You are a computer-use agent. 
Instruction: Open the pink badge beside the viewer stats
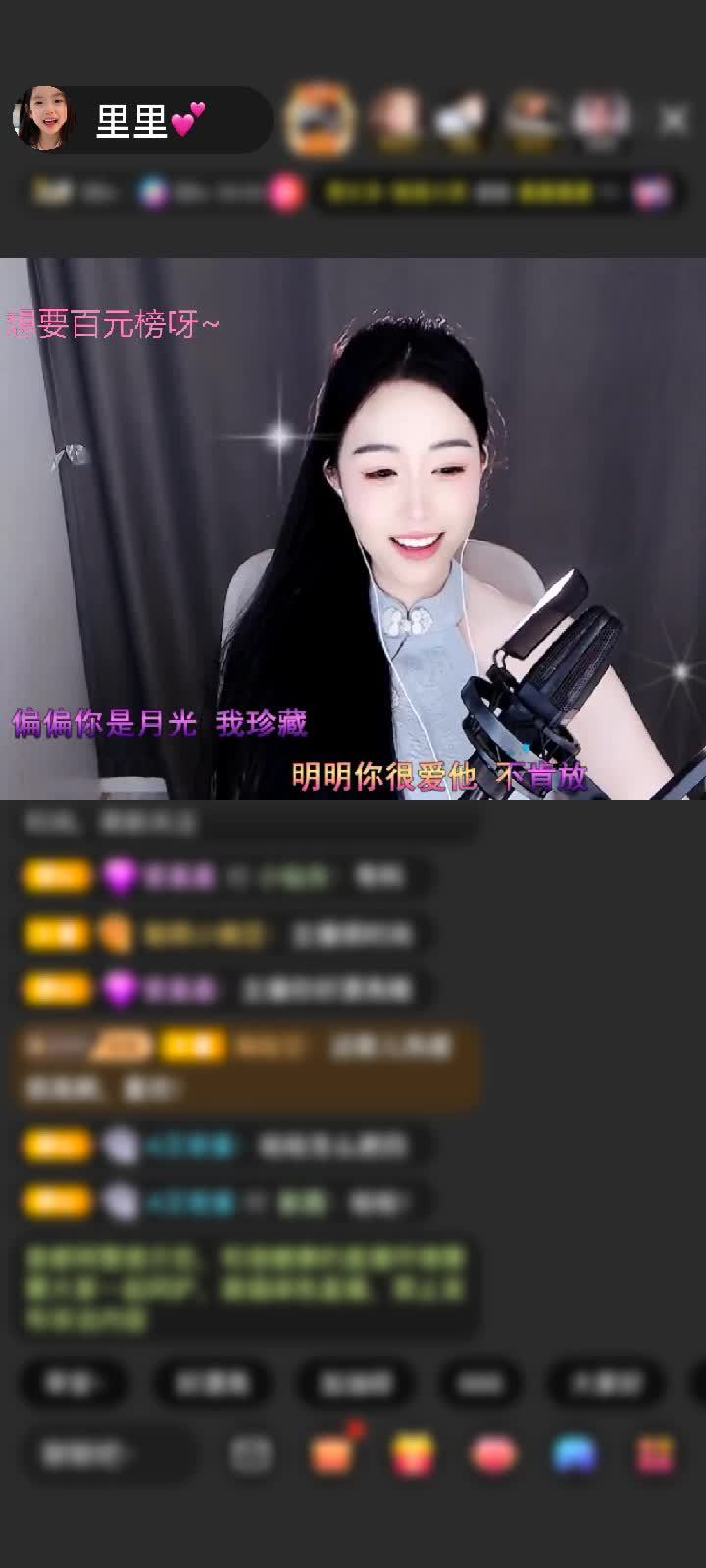[x=285, y=192]
